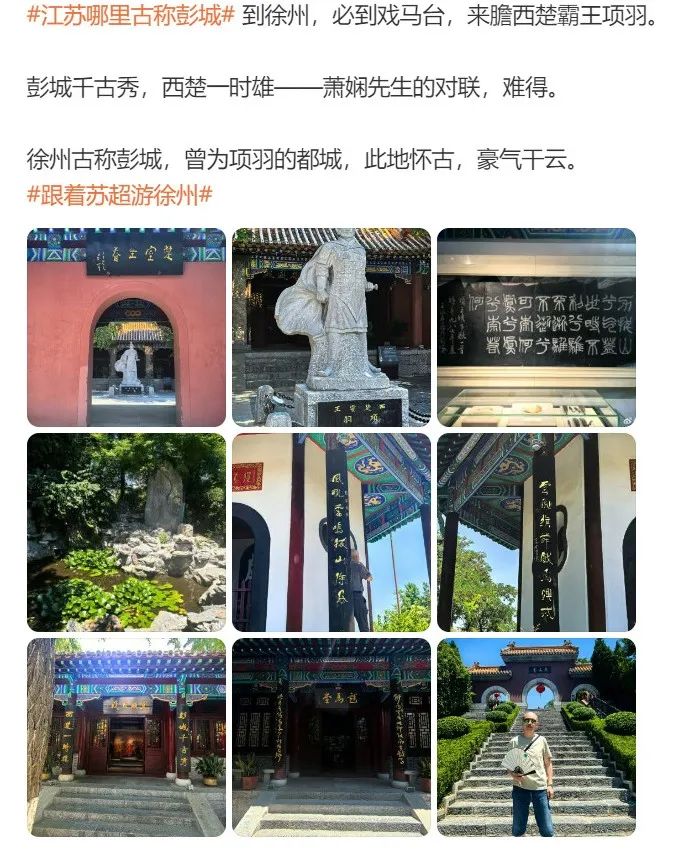The height and width of the screenshot is (852, 686).
Task: View the man on stone stairs photo
Action: click(x=536, y=737)
